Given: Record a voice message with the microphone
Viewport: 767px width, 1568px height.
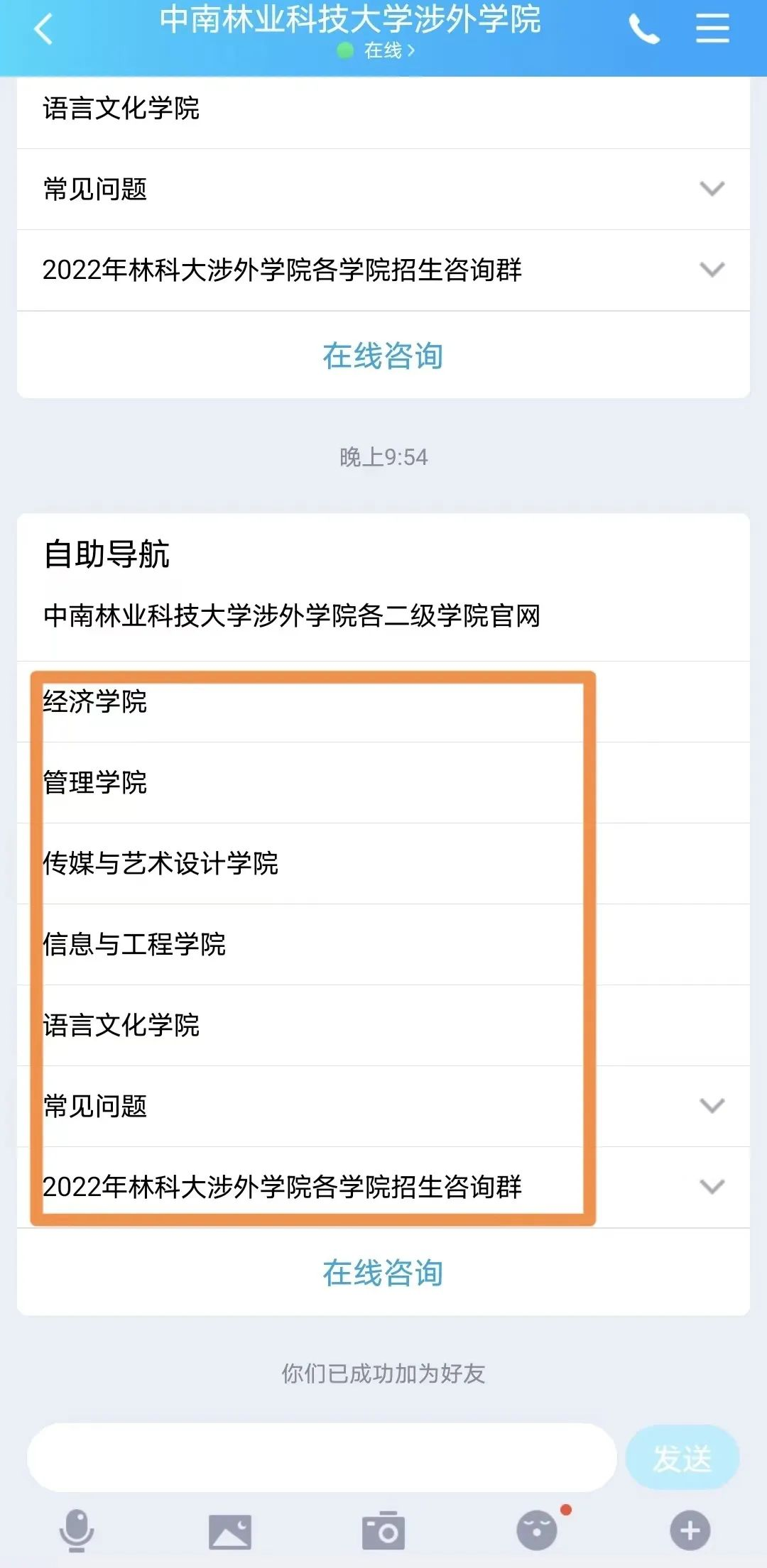Looking at the screenshot, I should click(77, 1530).
